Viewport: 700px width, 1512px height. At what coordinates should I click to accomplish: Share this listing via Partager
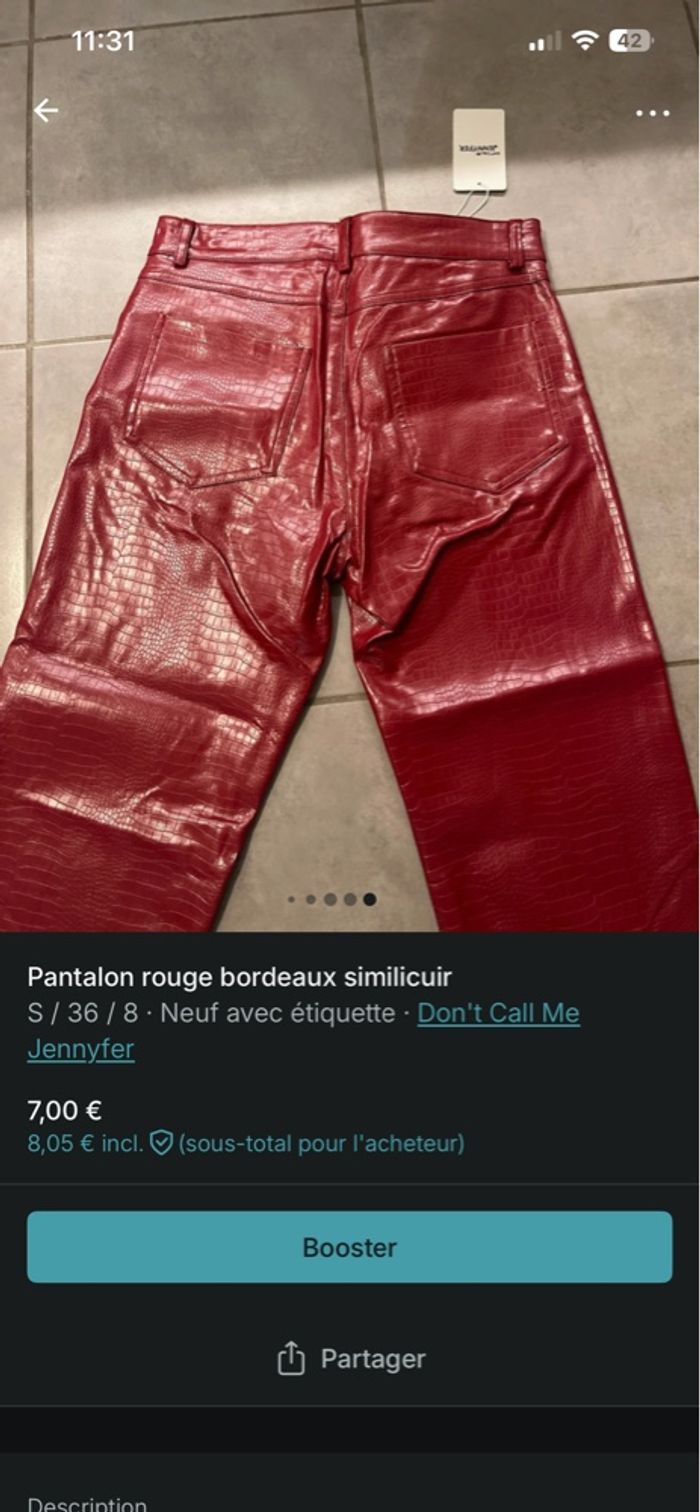pyautogui.click(x=350, y=1359)
